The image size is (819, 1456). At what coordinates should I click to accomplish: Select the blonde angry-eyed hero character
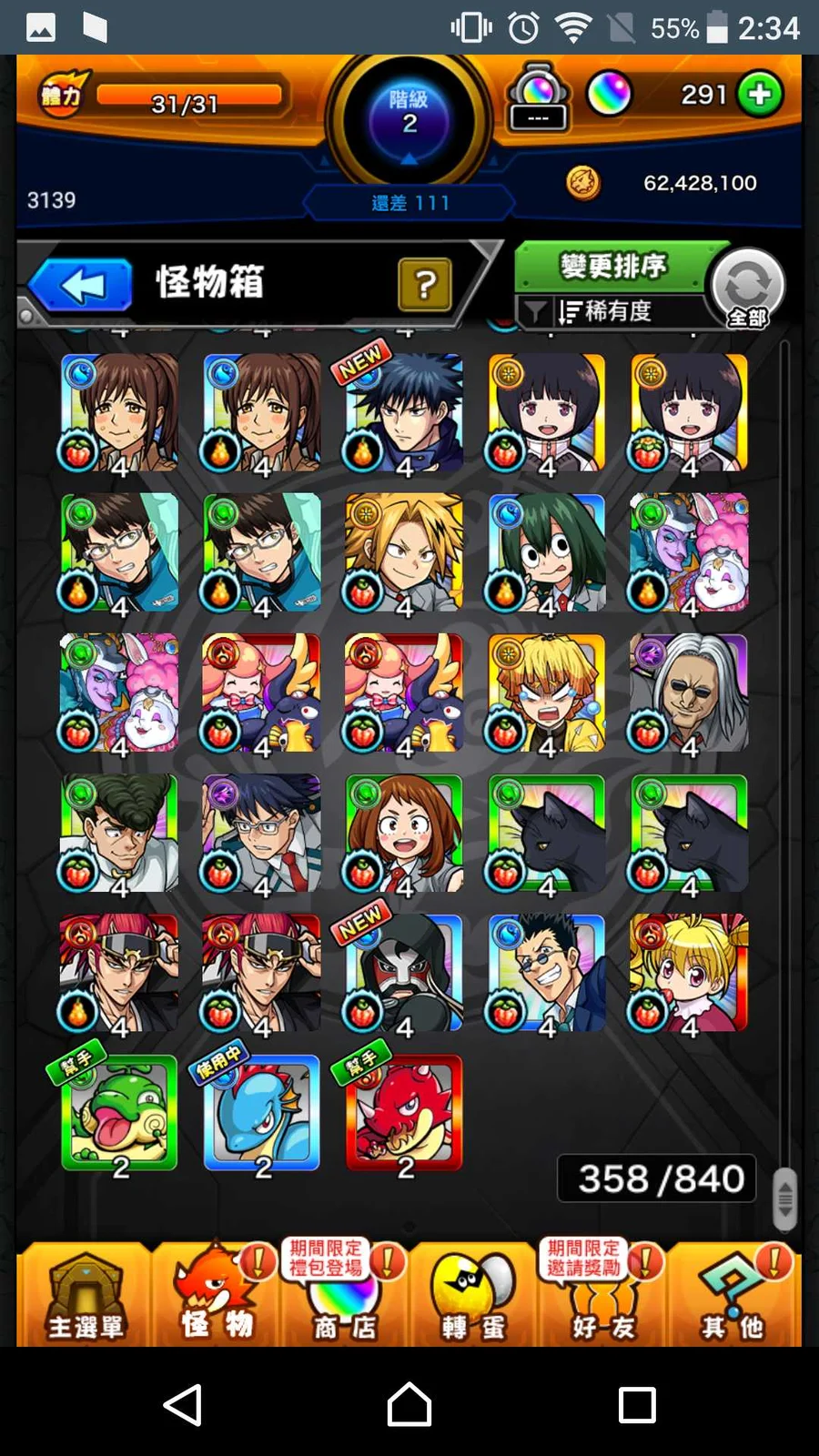click(404, 553)
